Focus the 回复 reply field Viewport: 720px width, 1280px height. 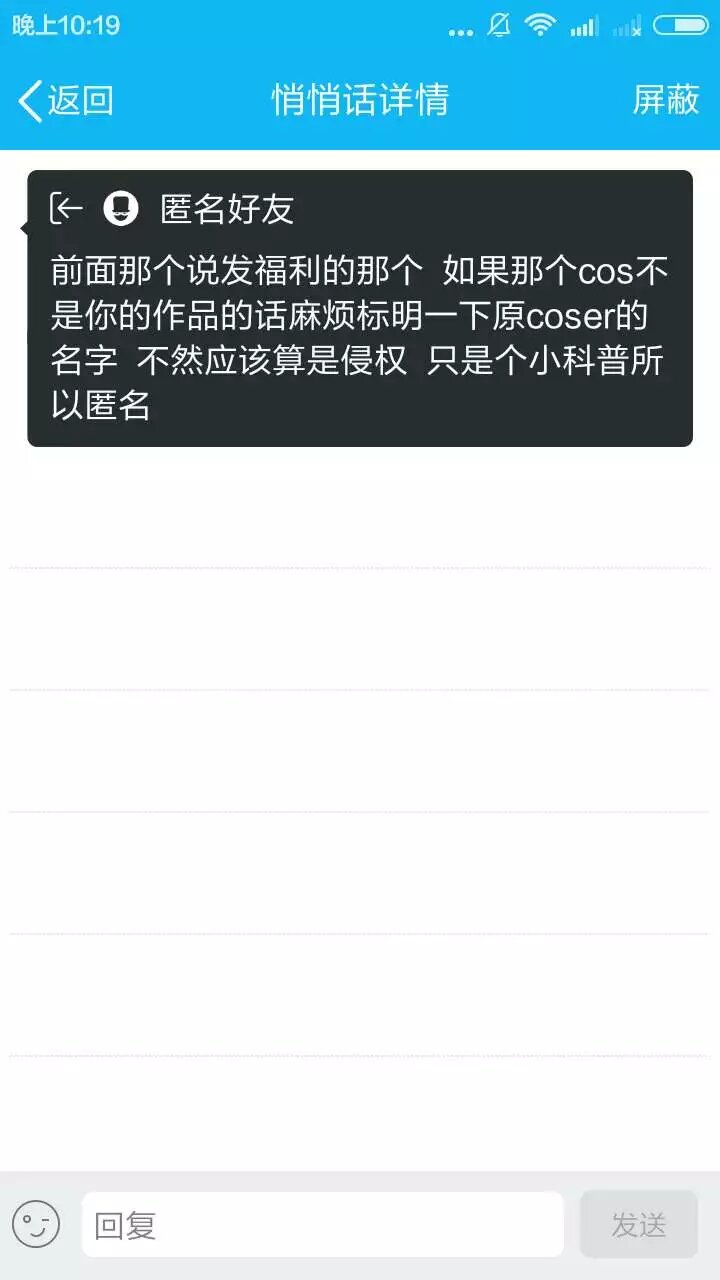pyautogui.click(x=322, y=1224)
